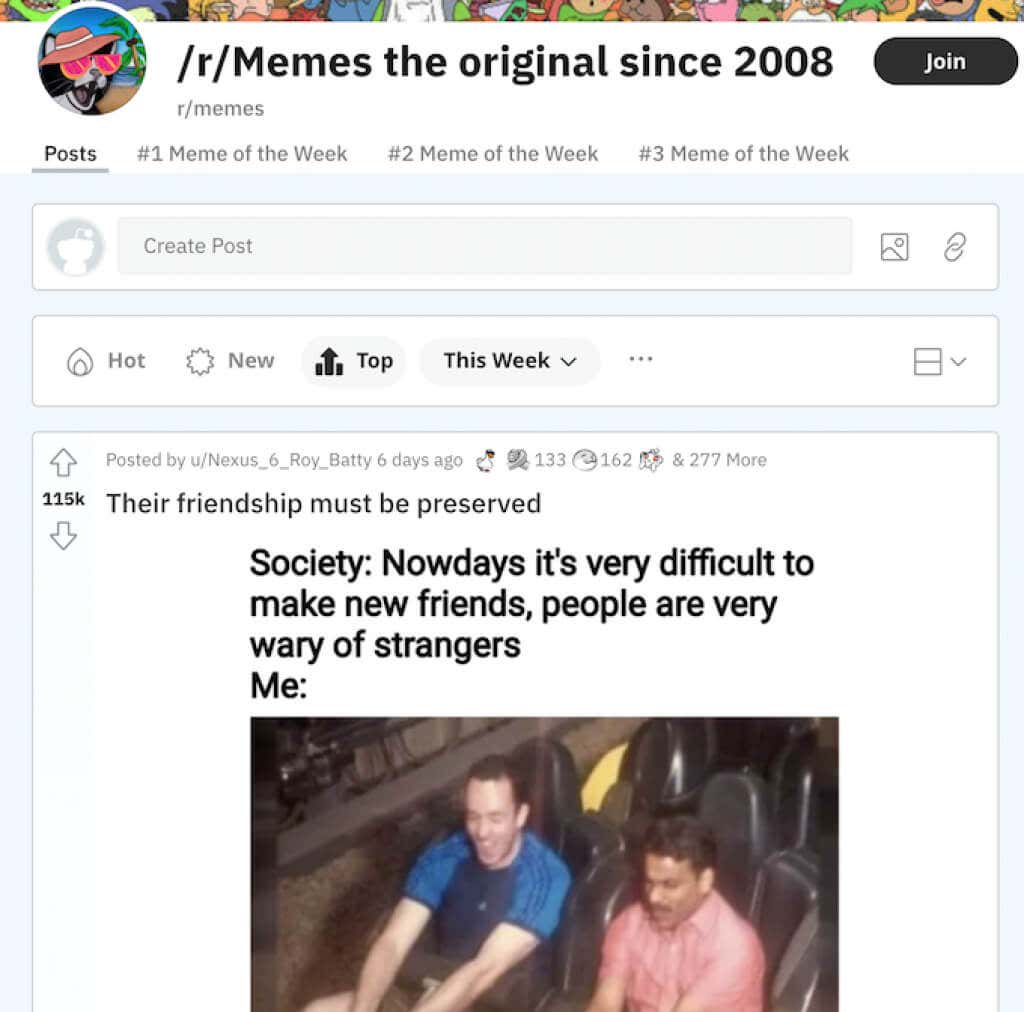Viewport: 1024px width, 1012px height.
Task: Create a link post
Action: 955,247
